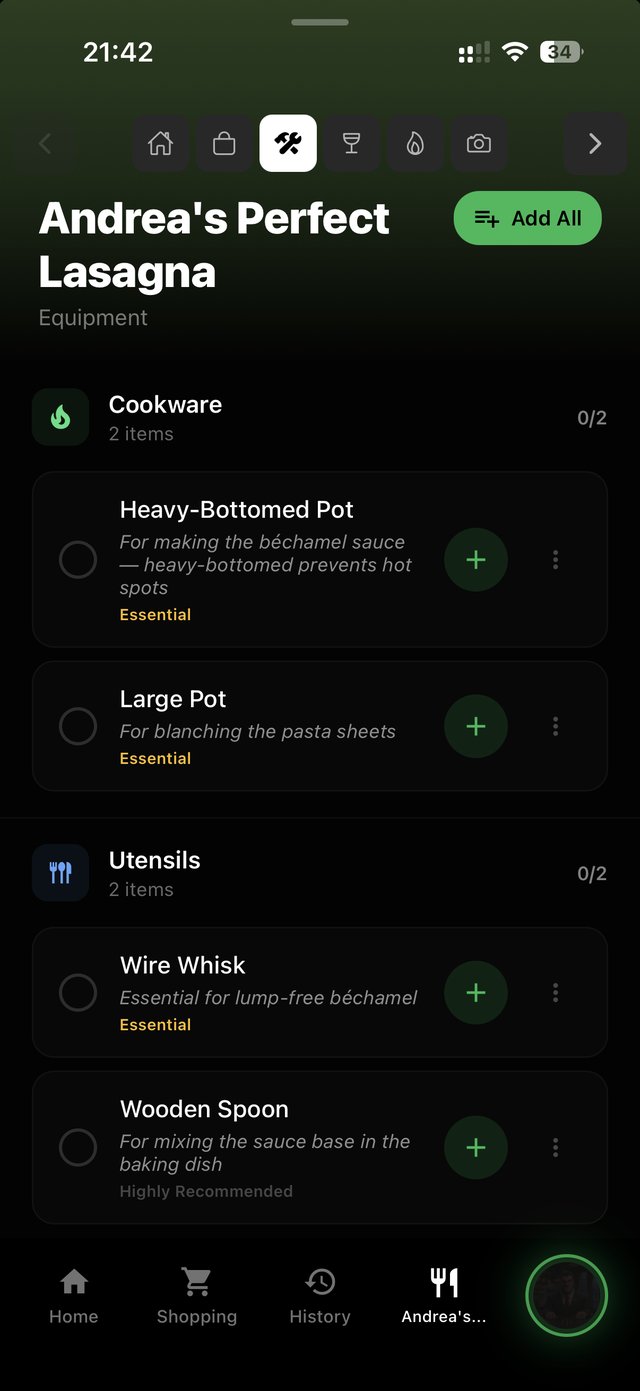Check off Heavy-Bottomed Pot
The height and width of the screenshot is (1391, 640).
pos(78,560)
